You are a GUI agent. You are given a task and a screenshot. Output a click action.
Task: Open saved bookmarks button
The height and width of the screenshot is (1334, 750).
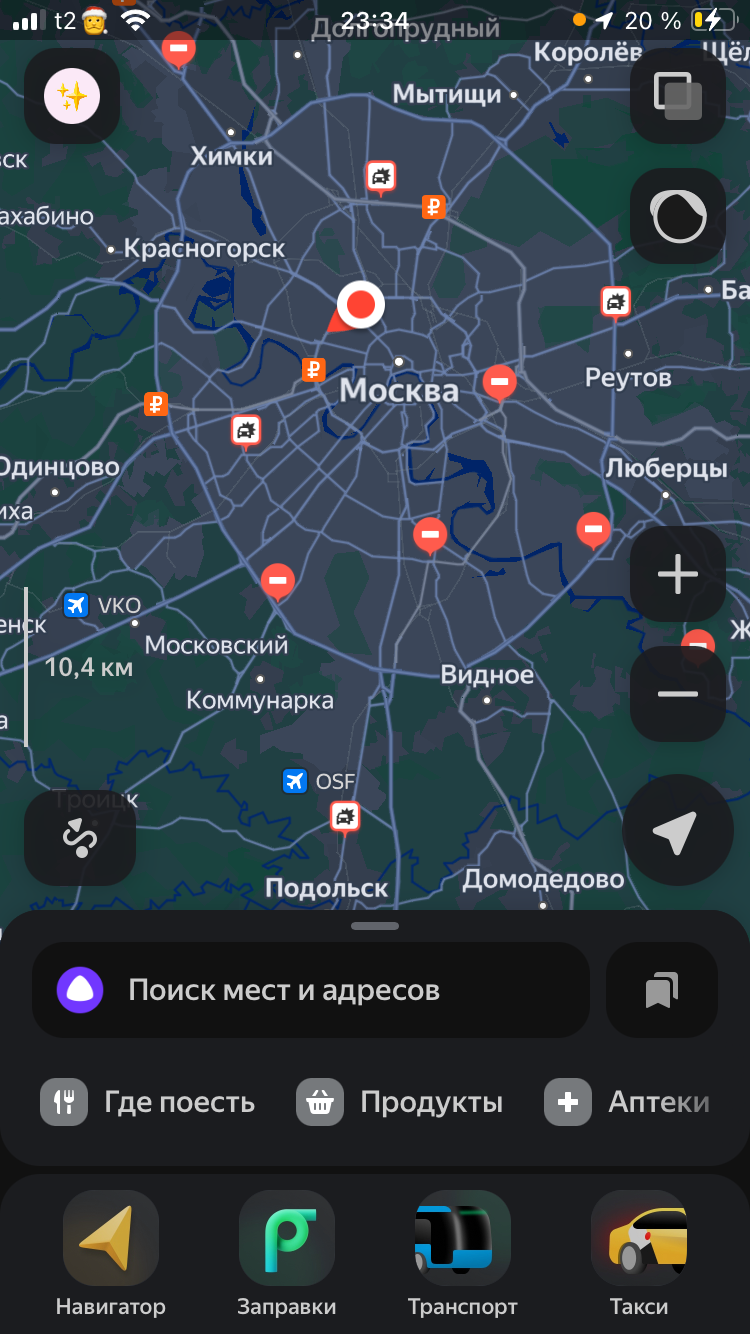(661, 990)
